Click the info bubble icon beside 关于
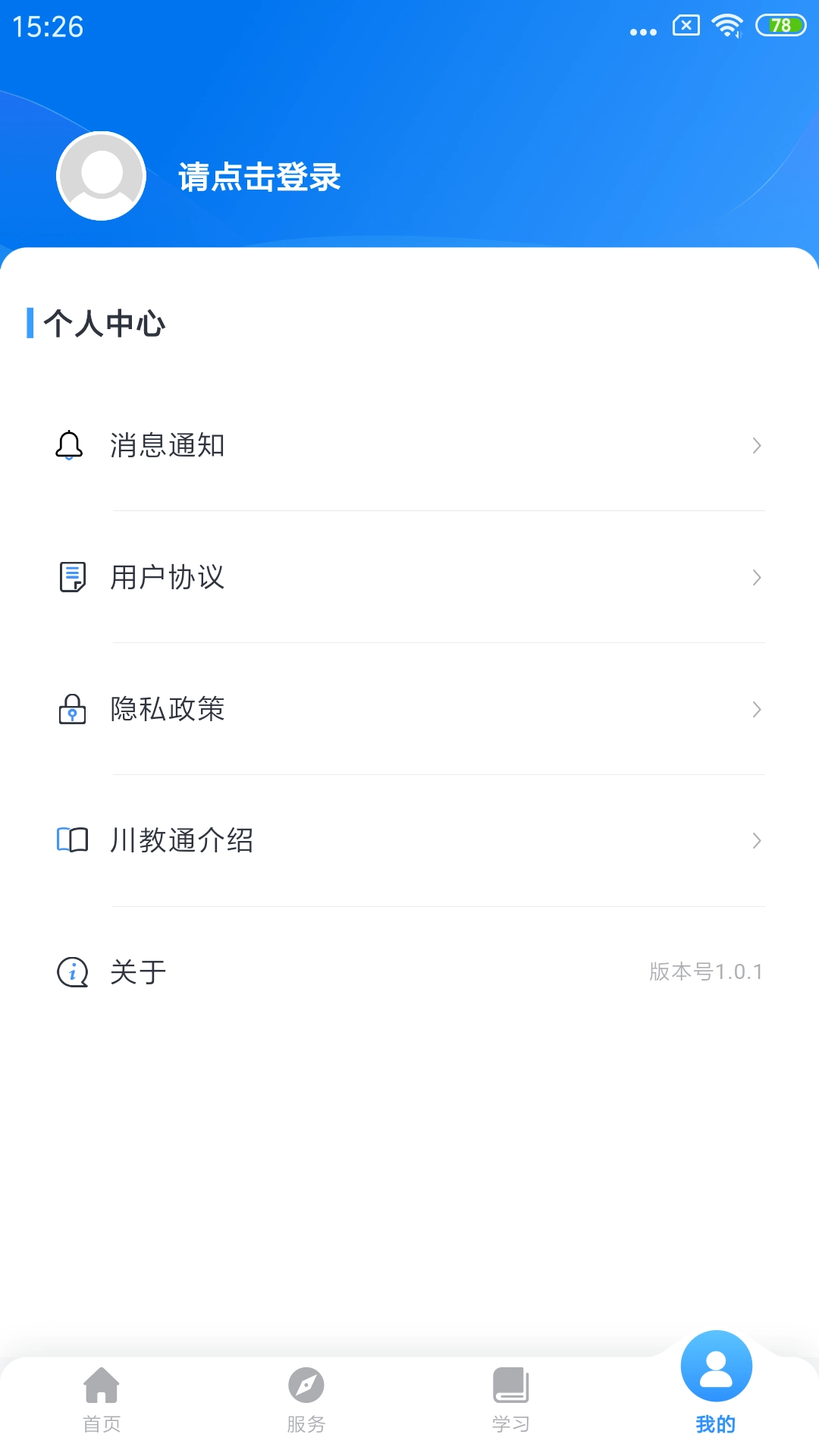The image size is (819, 1456). click(x=71, y=971)
